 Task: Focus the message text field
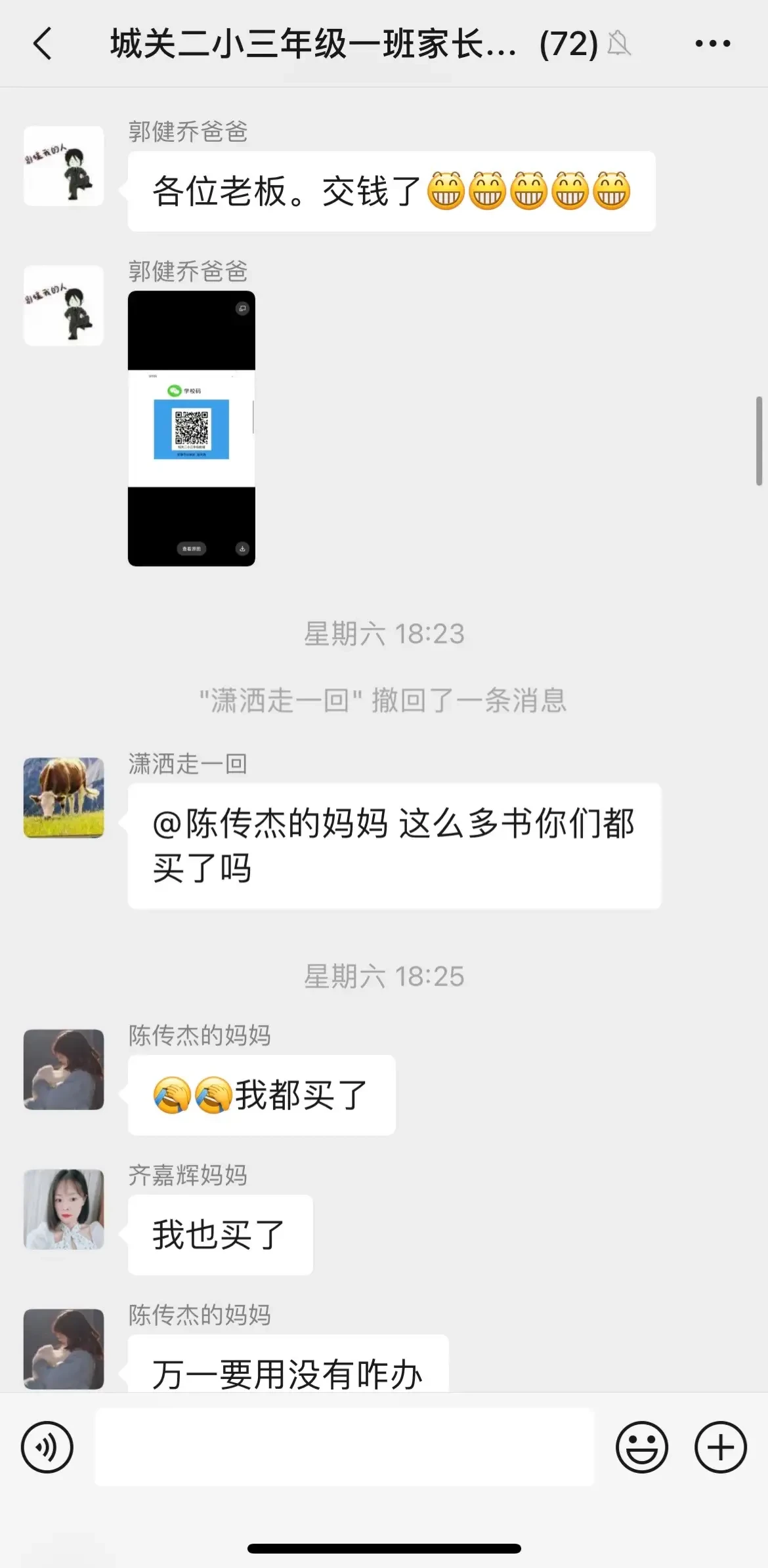[344, 1447]
